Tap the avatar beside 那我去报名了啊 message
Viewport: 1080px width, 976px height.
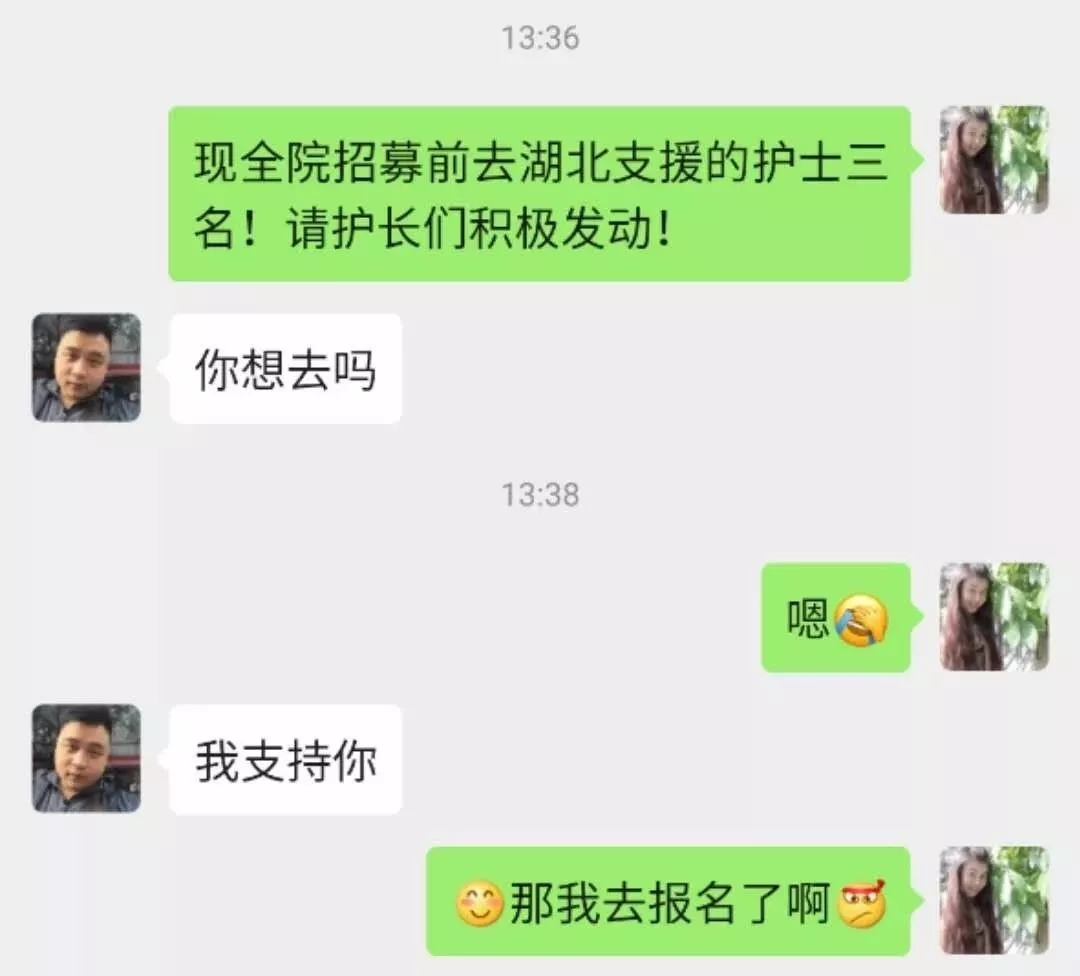coord(994,901)
